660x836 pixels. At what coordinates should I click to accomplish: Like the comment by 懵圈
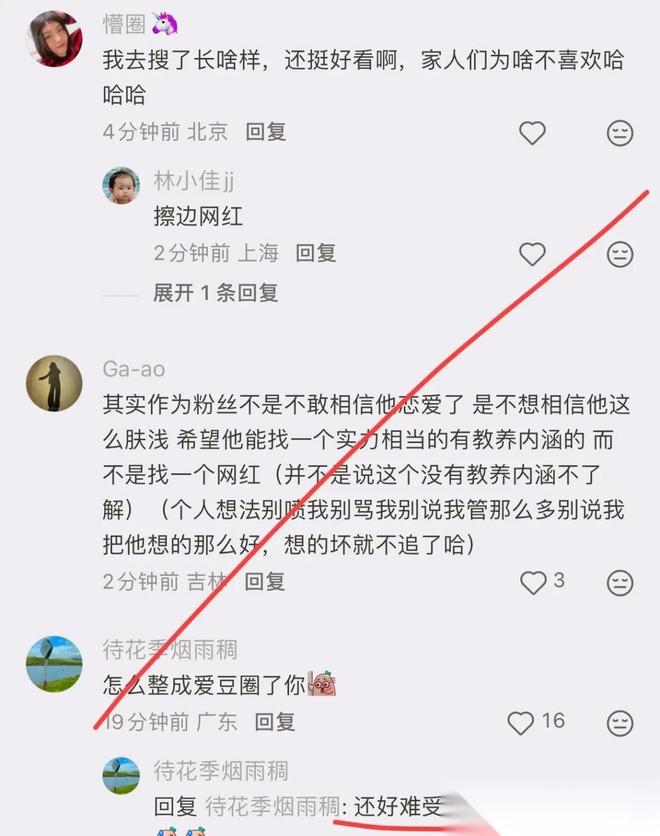tap(532, 132)
